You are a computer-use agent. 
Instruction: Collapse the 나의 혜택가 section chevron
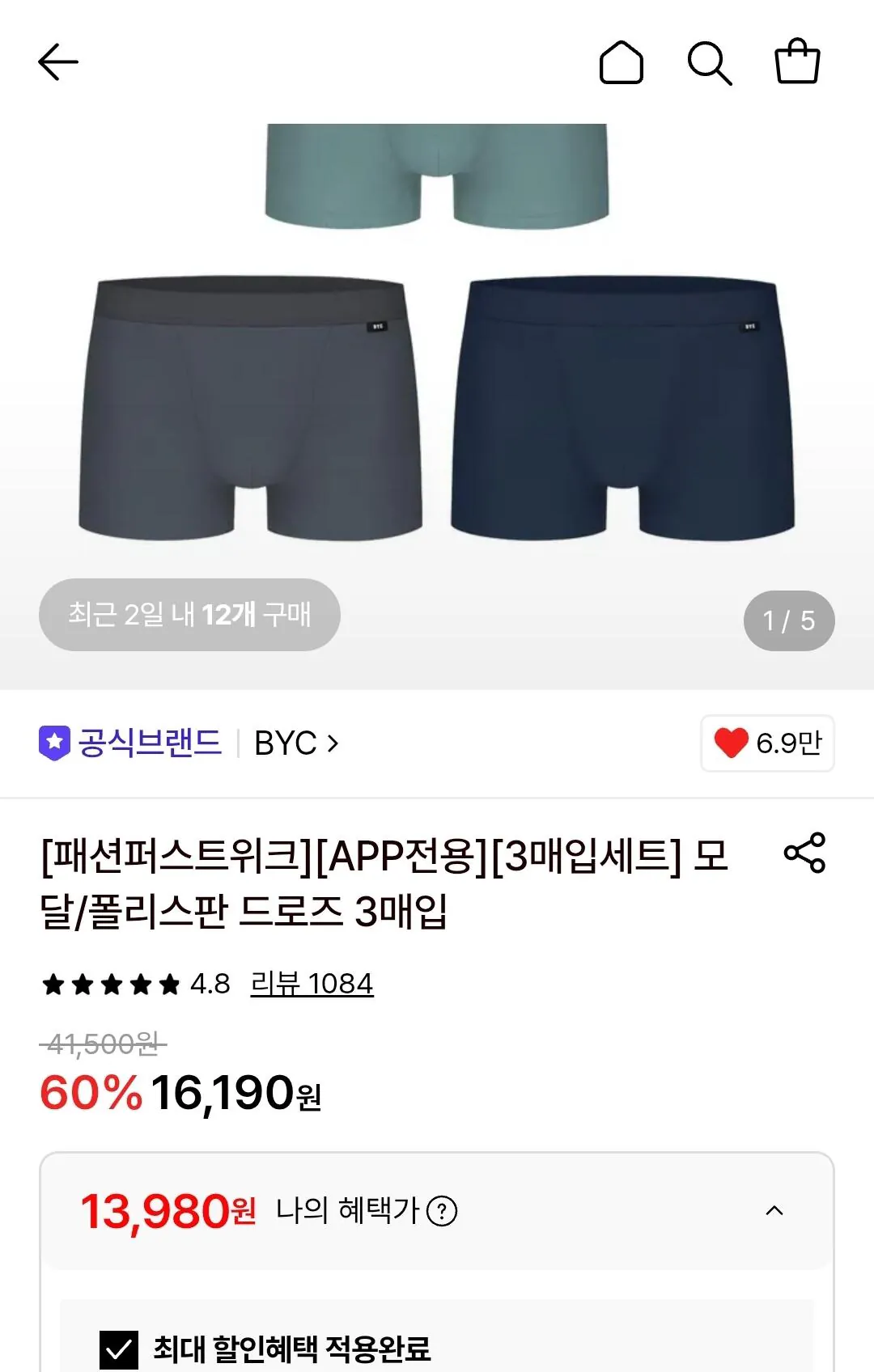[x=774, y=1211]
